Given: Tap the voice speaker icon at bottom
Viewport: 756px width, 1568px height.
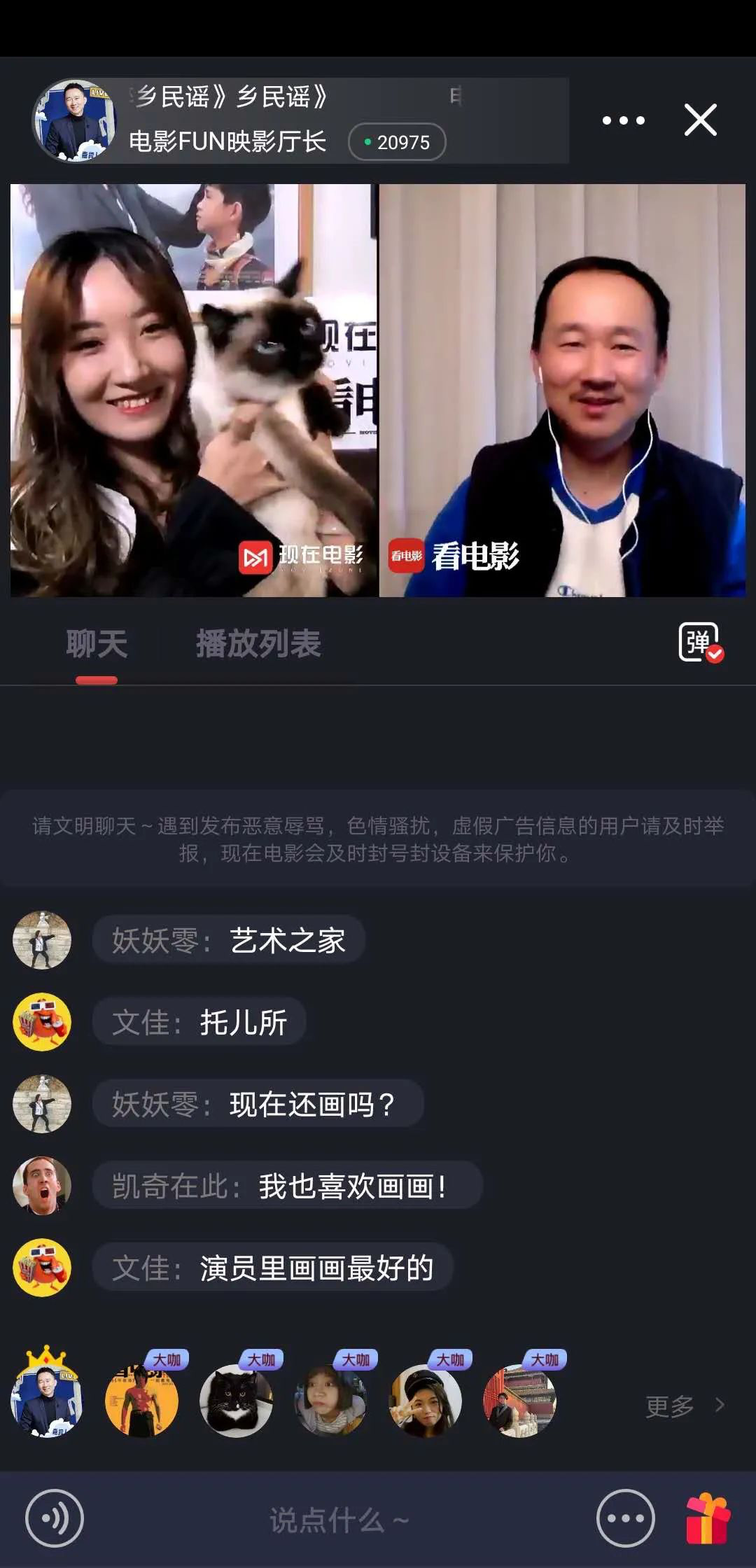Looking at the screenshot, I should coord(55,1518).
